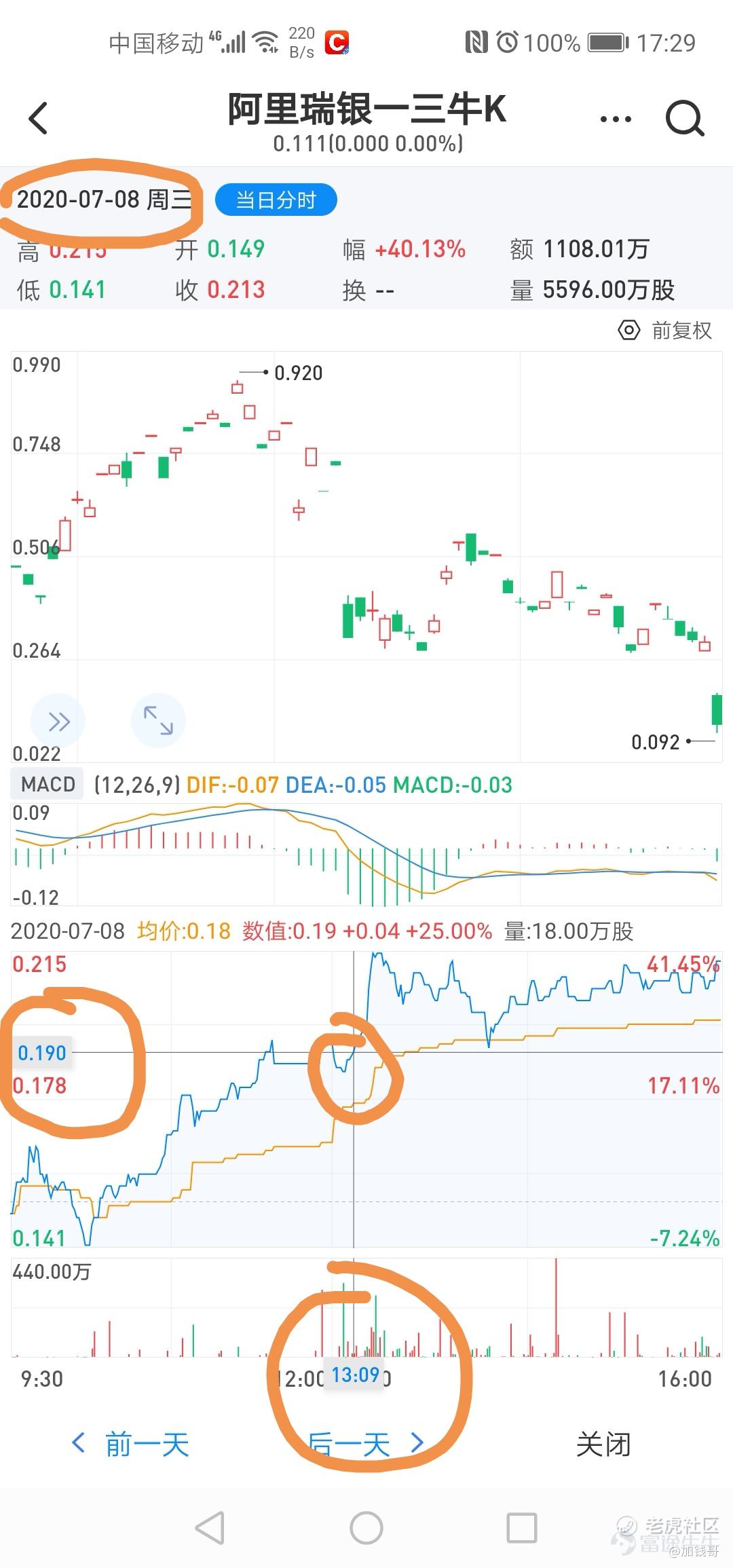Viewport: 733px width, 1568px height.
Task: Tap the system back navigation button
Action: [210, 1529]
